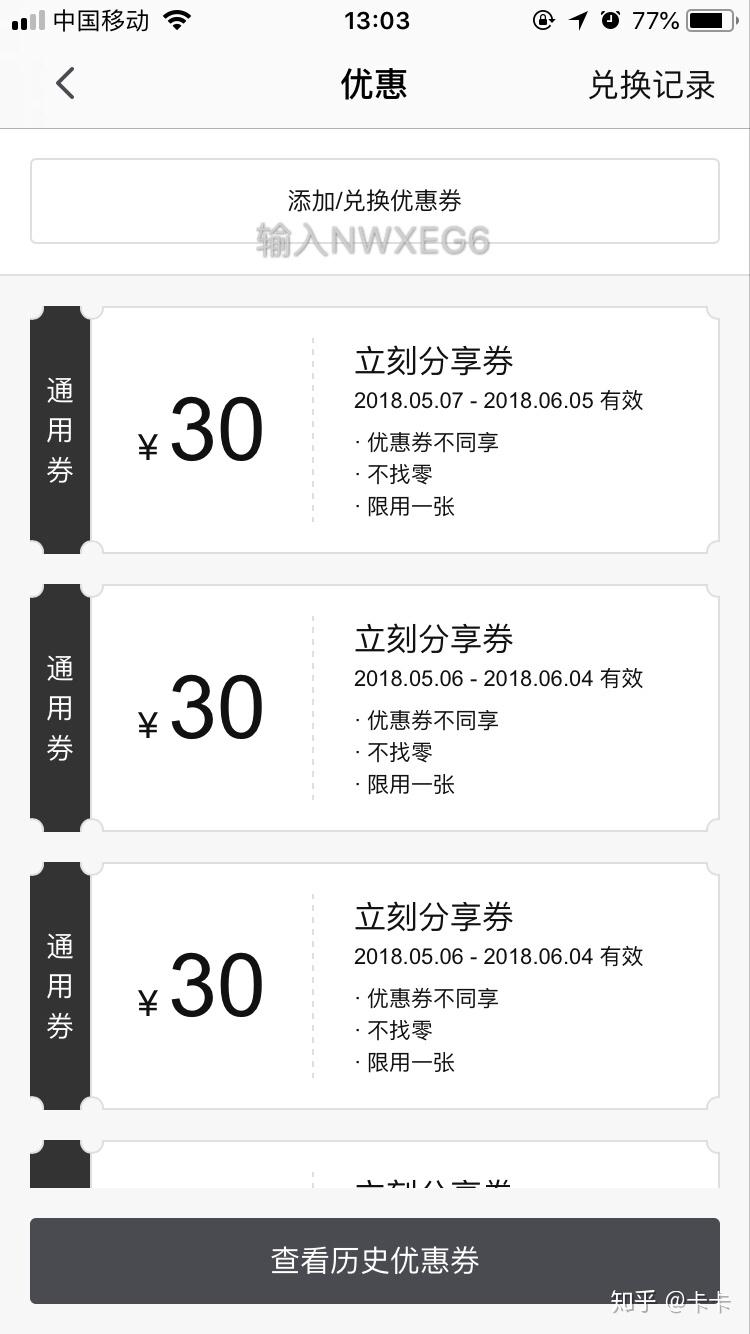Tap the battery indicator icon
750x1334 pixels.
712,19
